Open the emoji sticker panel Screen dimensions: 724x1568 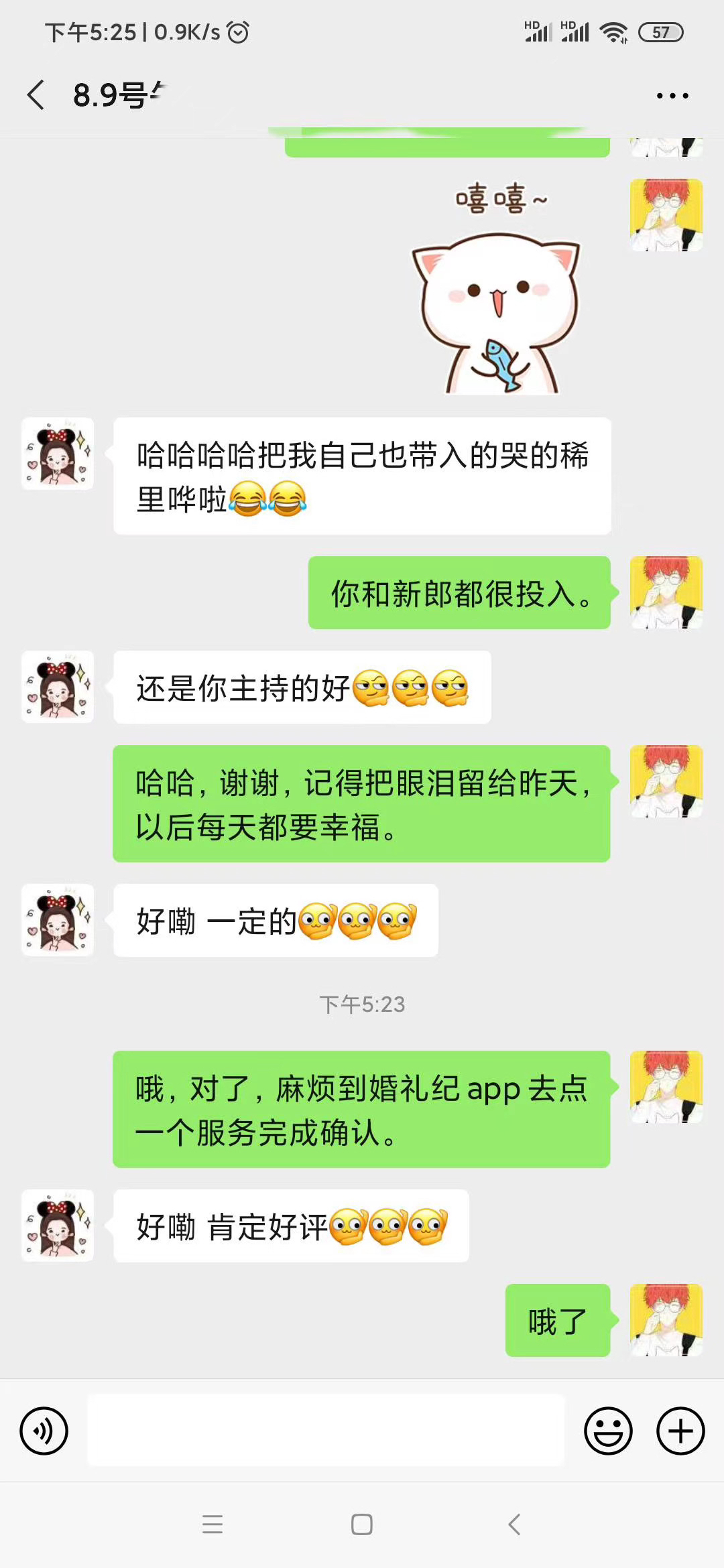click(x=608, y=1431)
